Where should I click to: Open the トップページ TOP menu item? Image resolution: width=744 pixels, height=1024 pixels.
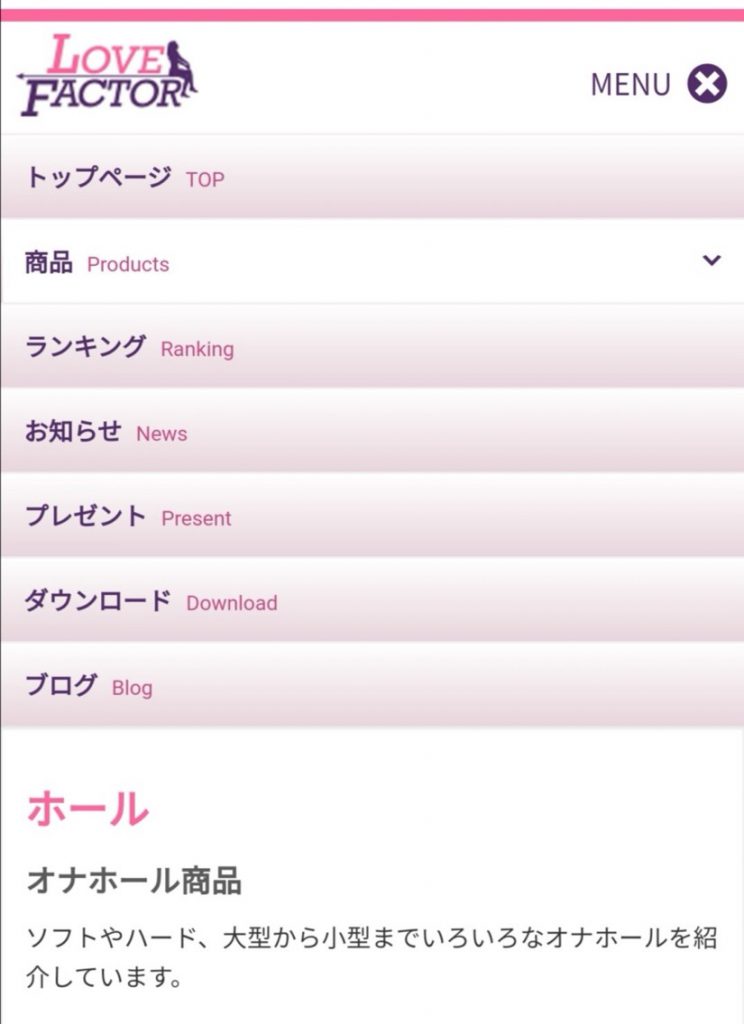click(x=125, y=178)
